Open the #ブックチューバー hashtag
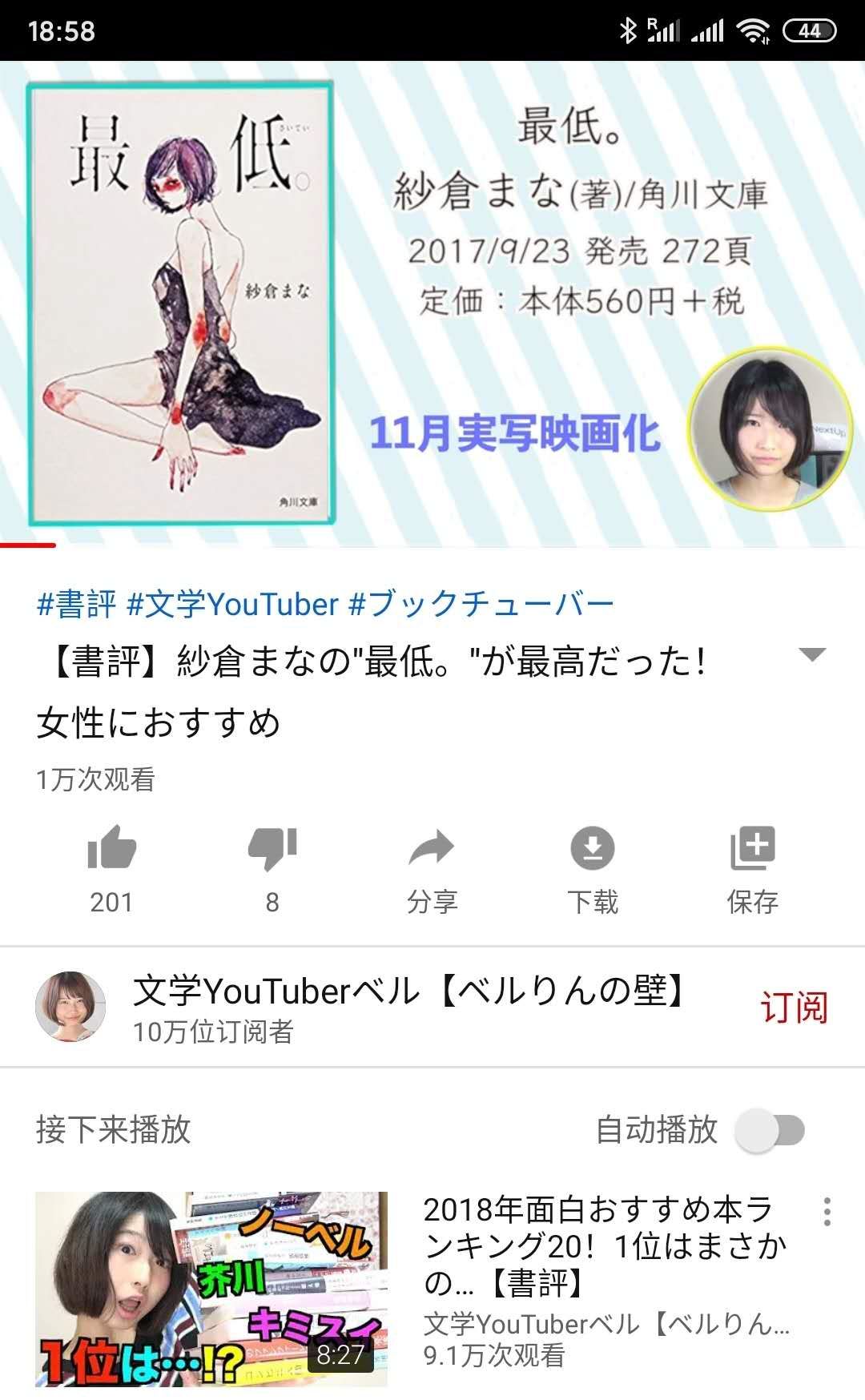Screen dimensions: 865x1400 click(481, 604)
